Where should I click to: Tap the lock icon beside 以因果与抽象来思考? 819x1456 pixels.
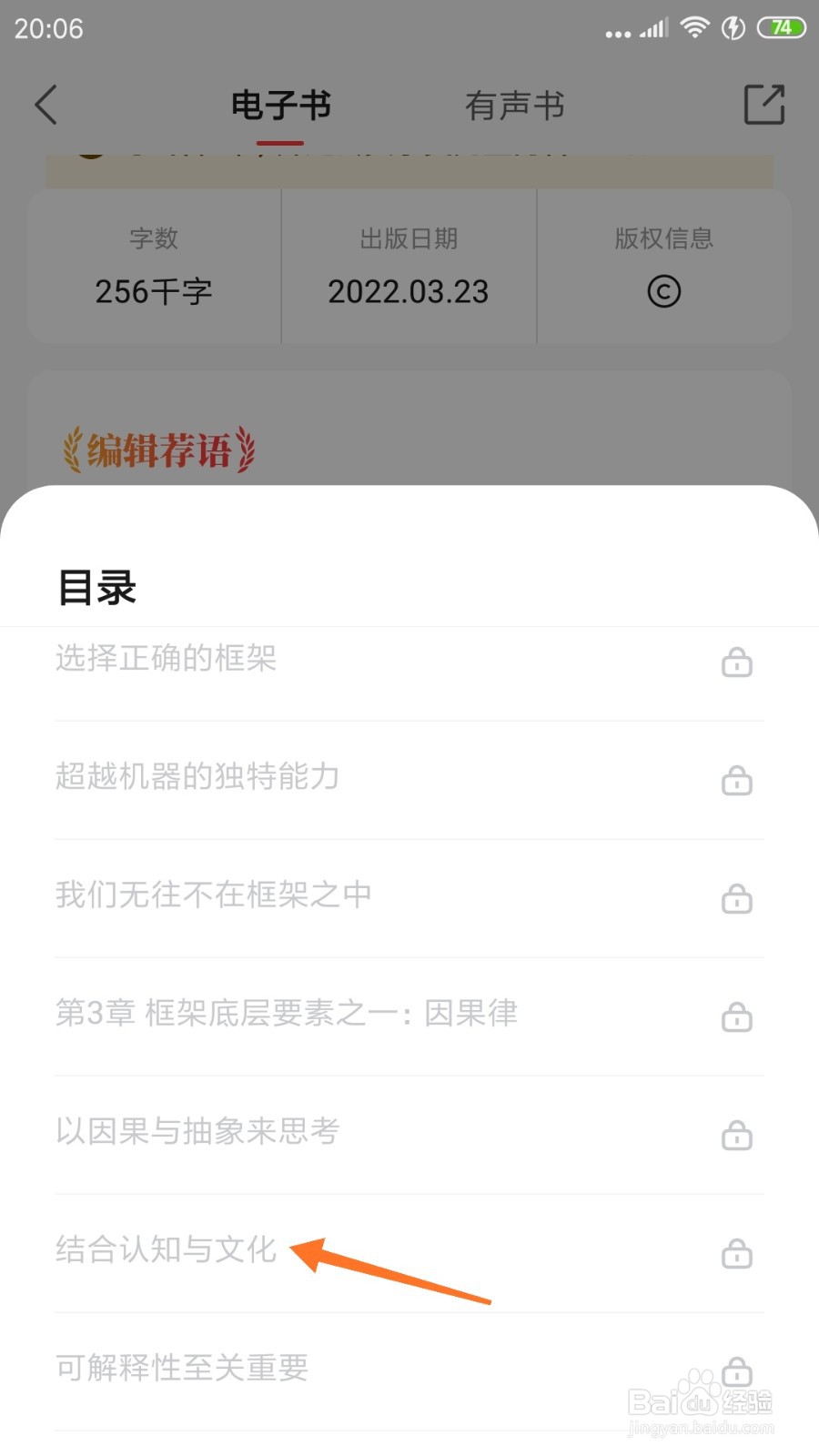coord(737,1135)
